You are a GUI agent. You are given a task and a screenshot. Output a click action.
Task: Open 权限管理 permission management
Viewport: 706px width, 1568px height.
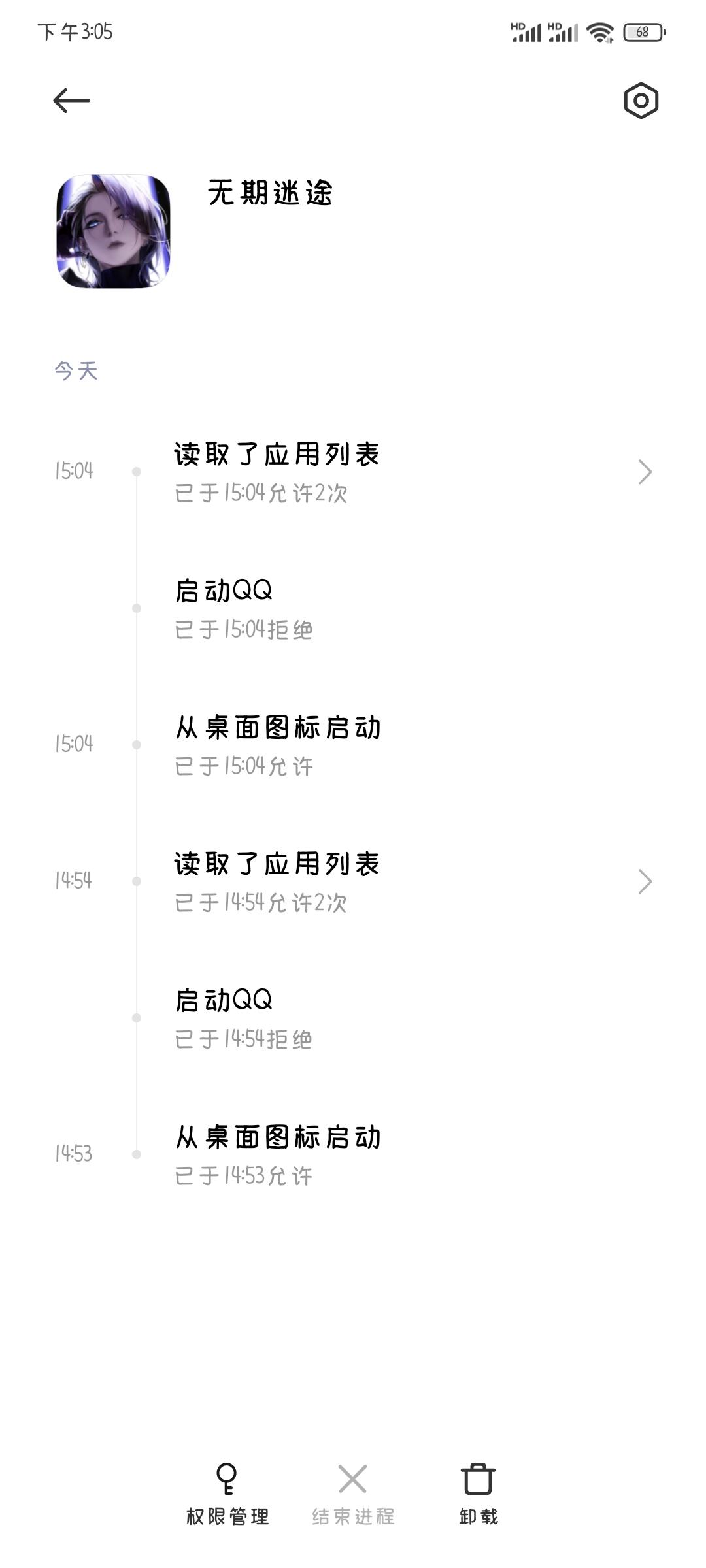[227, 1494]
